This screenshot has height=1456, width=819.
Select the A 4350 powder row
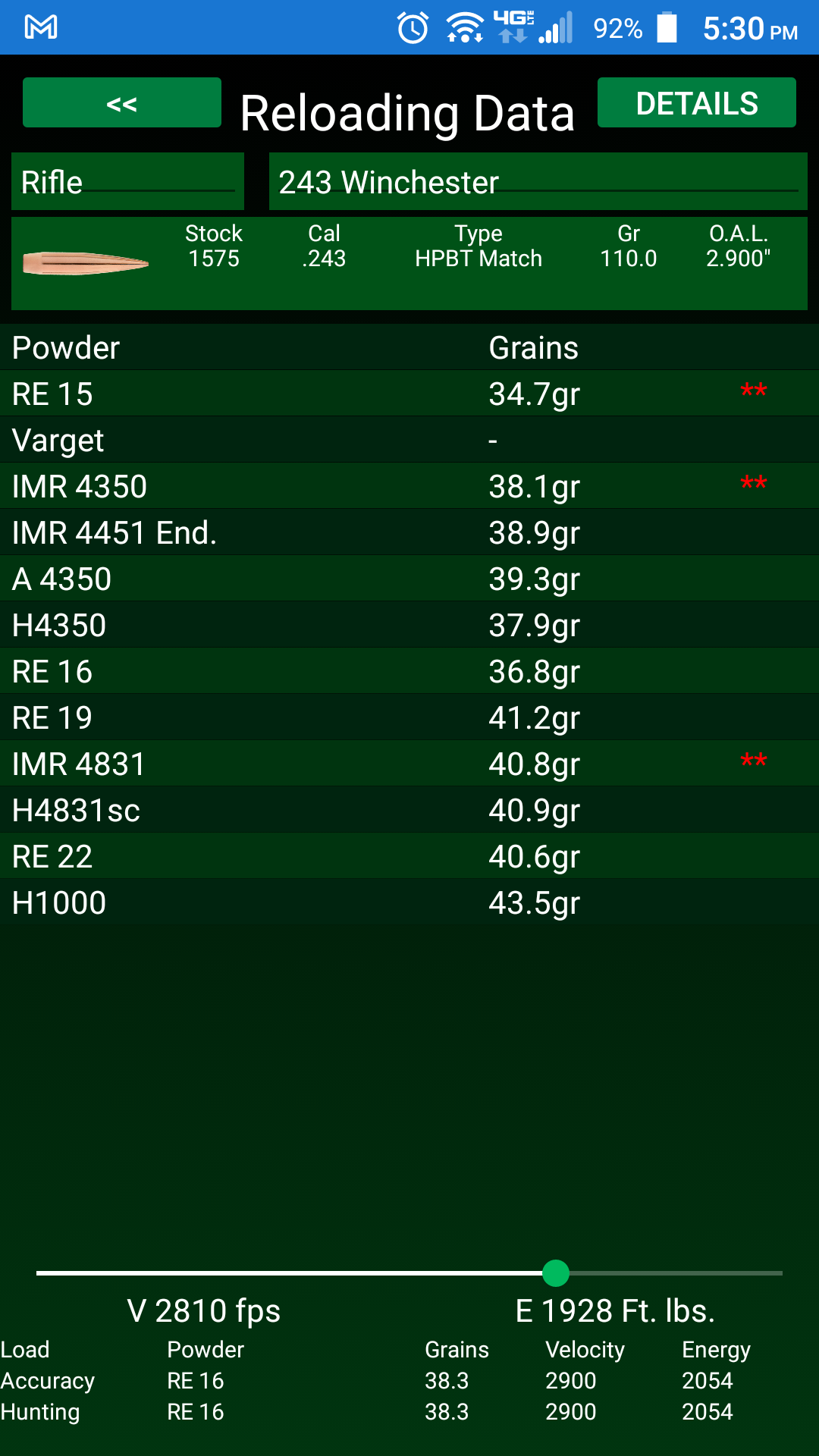(x=409, y=579)
